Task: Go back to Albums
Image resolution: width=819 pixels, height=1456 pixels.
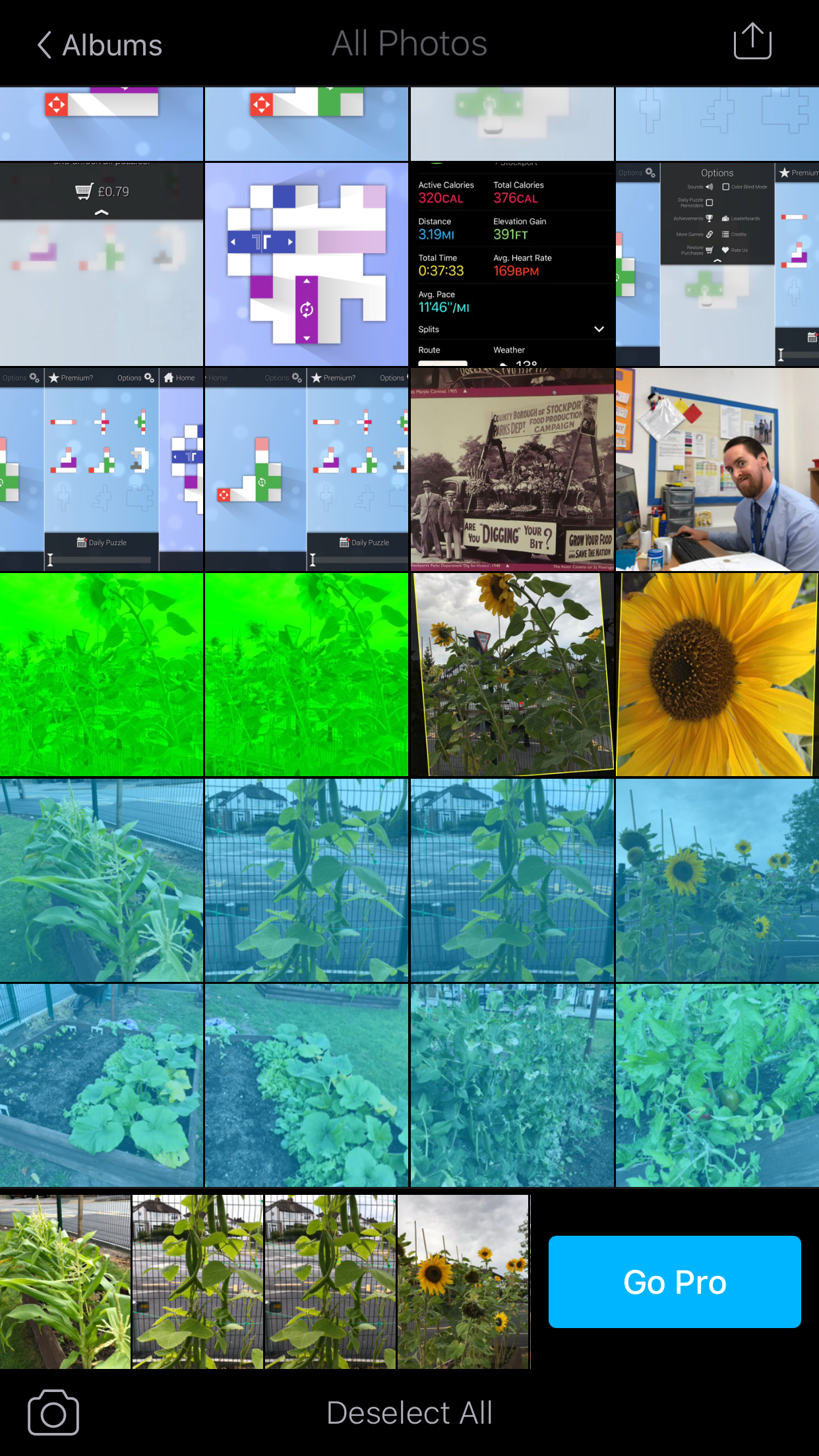Action: pos(99,45)
